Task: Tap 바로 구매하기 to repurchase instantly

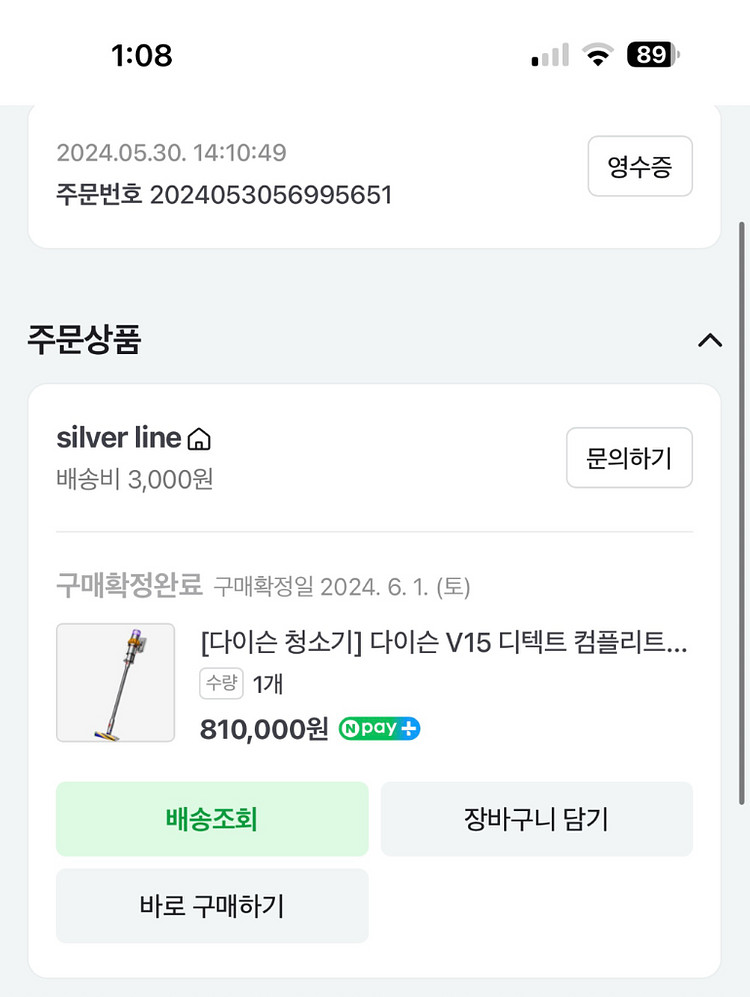Action: pos(211,906)
